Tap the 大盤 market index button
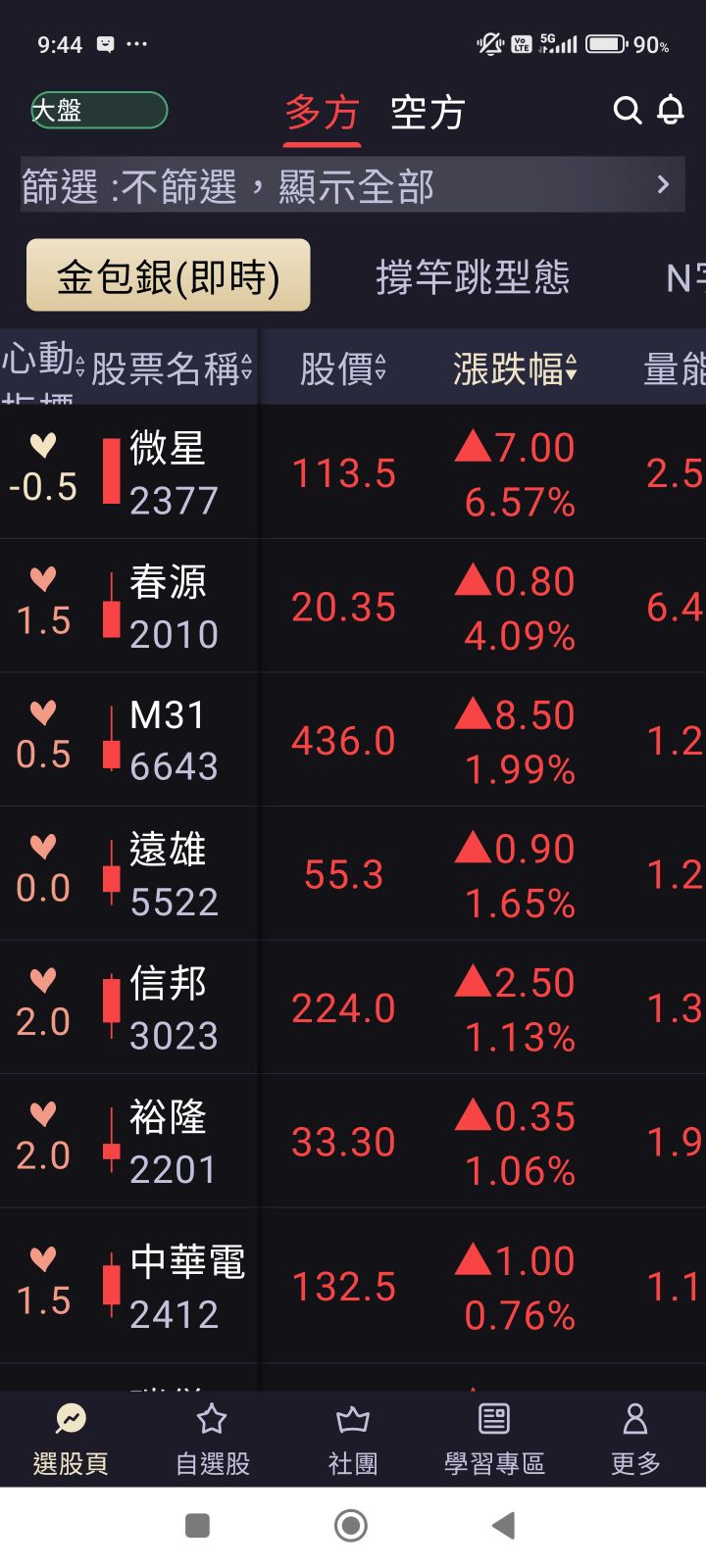Viewport: 706px width, 1568px height. (x=98, y=111)
